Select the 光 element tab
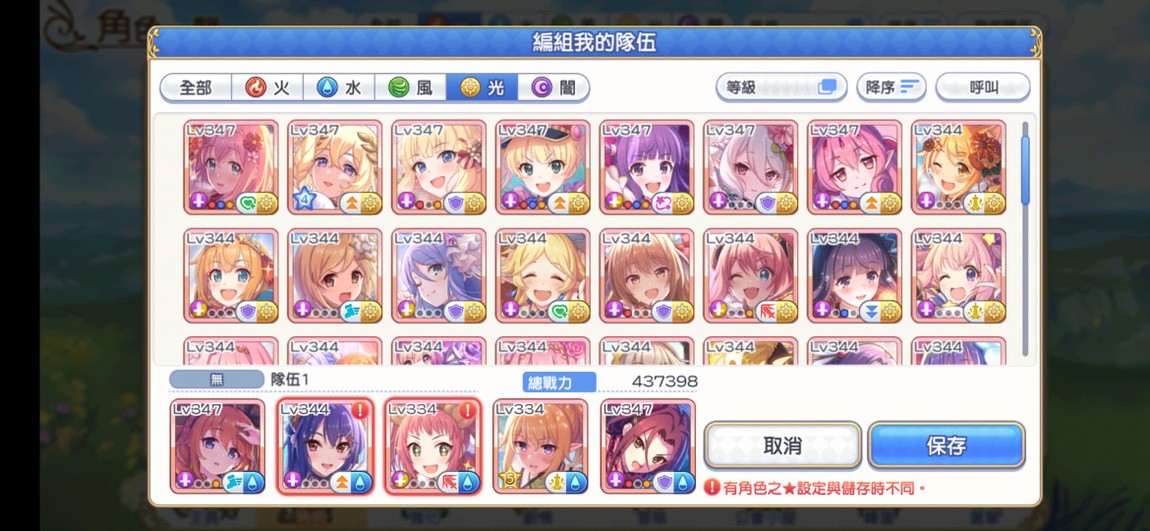 click(x=483, y=88)
